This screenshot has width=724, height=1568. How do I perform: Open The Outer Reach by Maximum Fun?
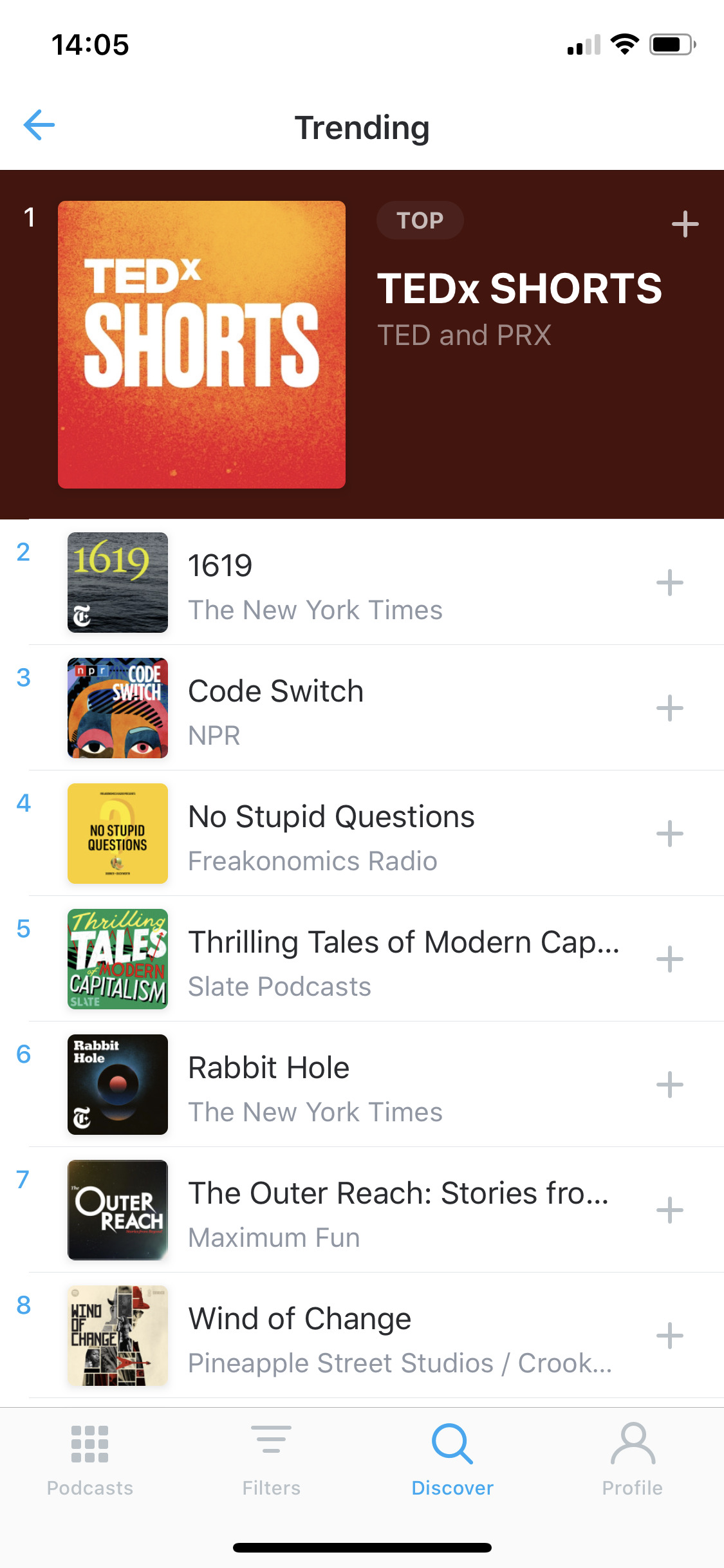coord(398,1210)
